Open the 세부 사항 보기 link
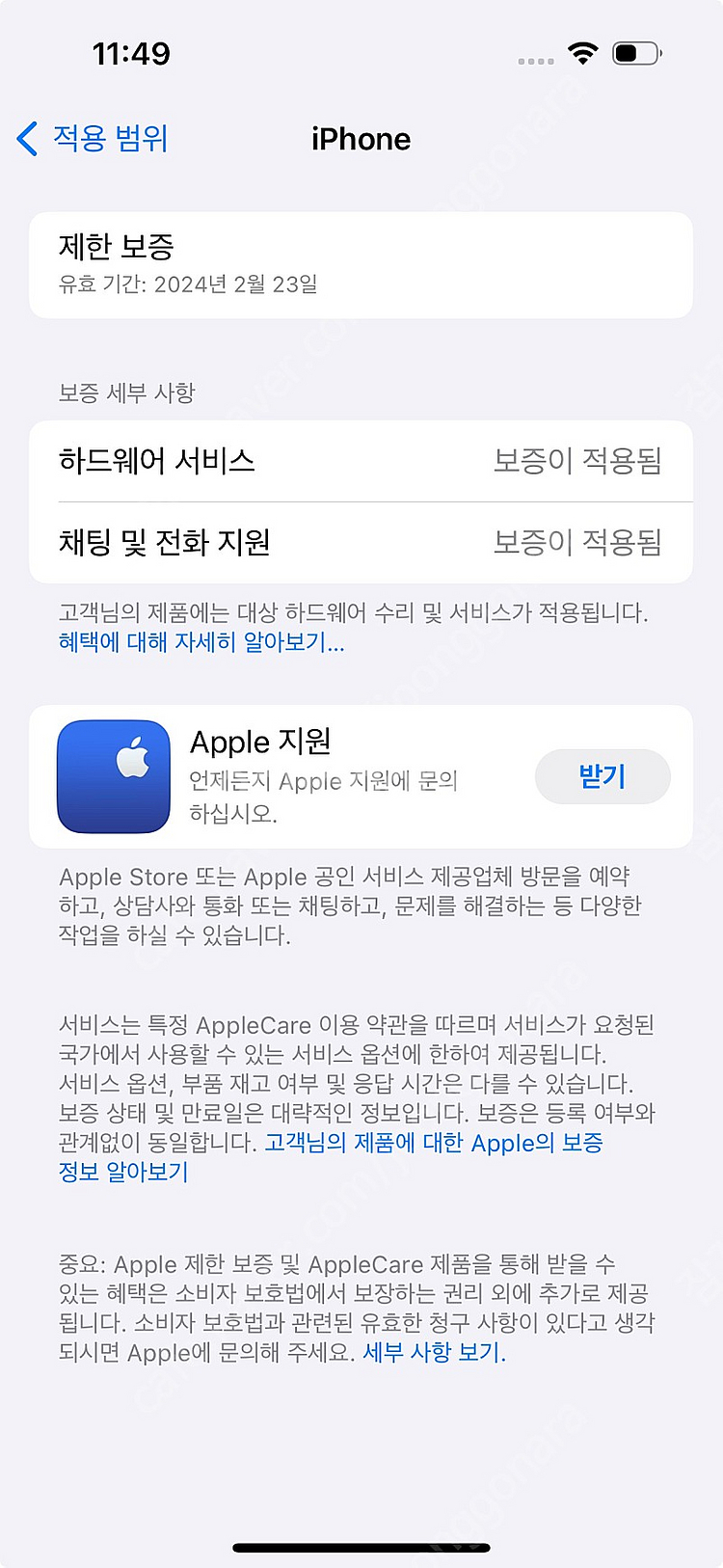The width and height of the screenshot is (723, 1568). (x=434, y=1352)
